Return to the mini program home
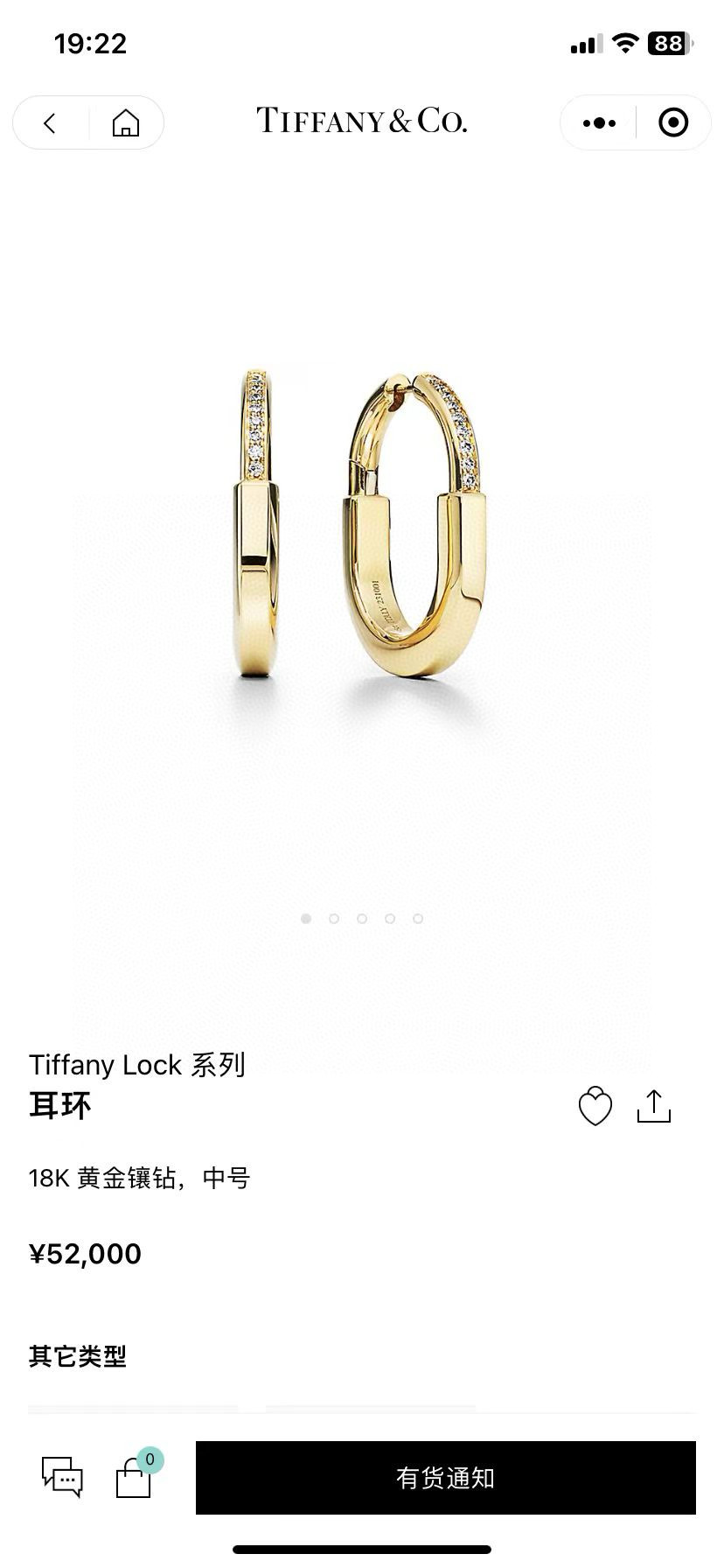Image resolution: width=724 pixels, height=1568 pixels. point(126,123)
